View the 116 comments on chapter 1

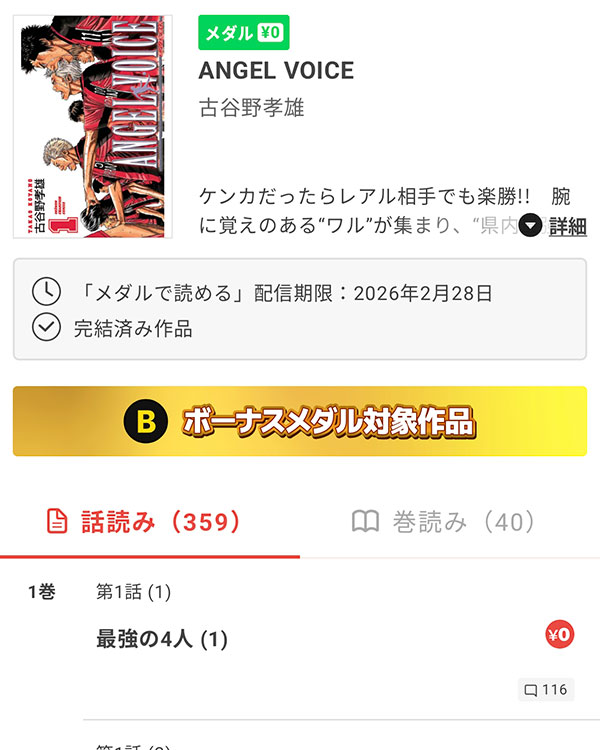[x=546, y=690]
